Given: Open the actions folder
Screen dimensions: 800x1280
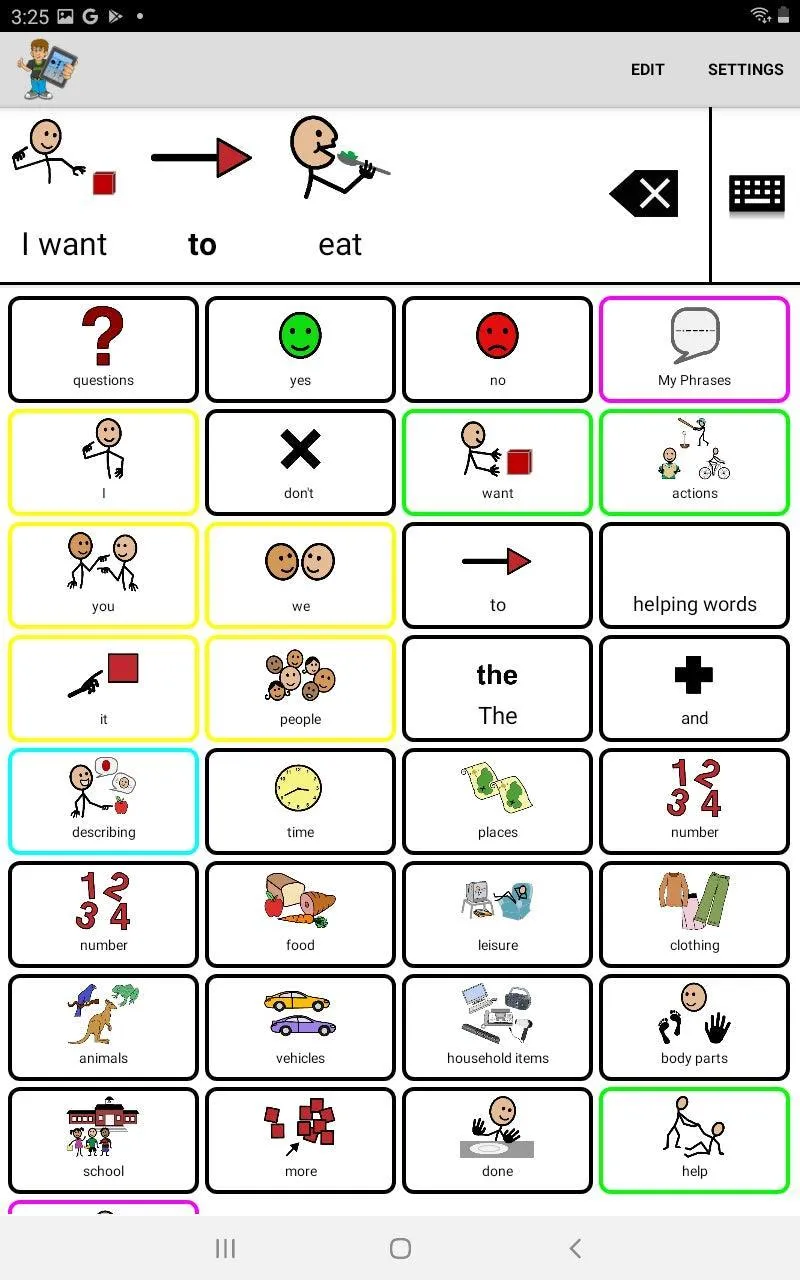Looking at the screenshot, I should [694, 462].
